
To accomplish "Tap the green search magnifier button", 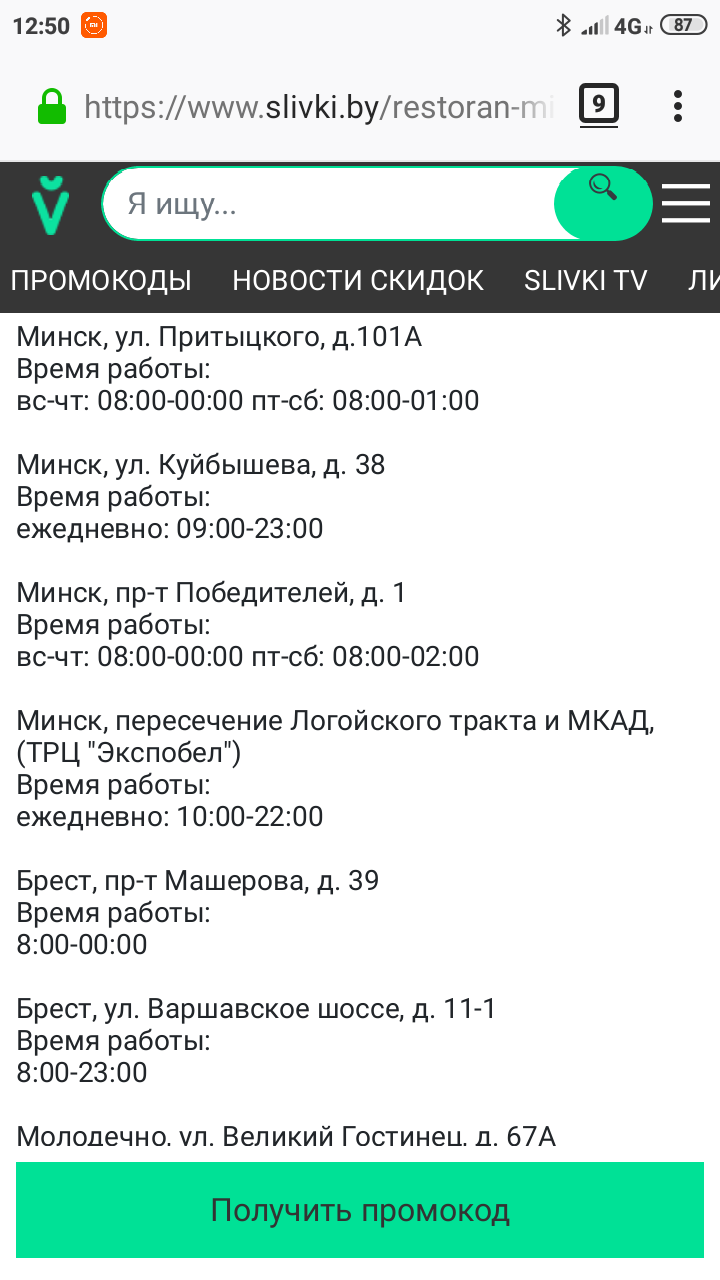I will pyautogui.click(x=603, y=204).
